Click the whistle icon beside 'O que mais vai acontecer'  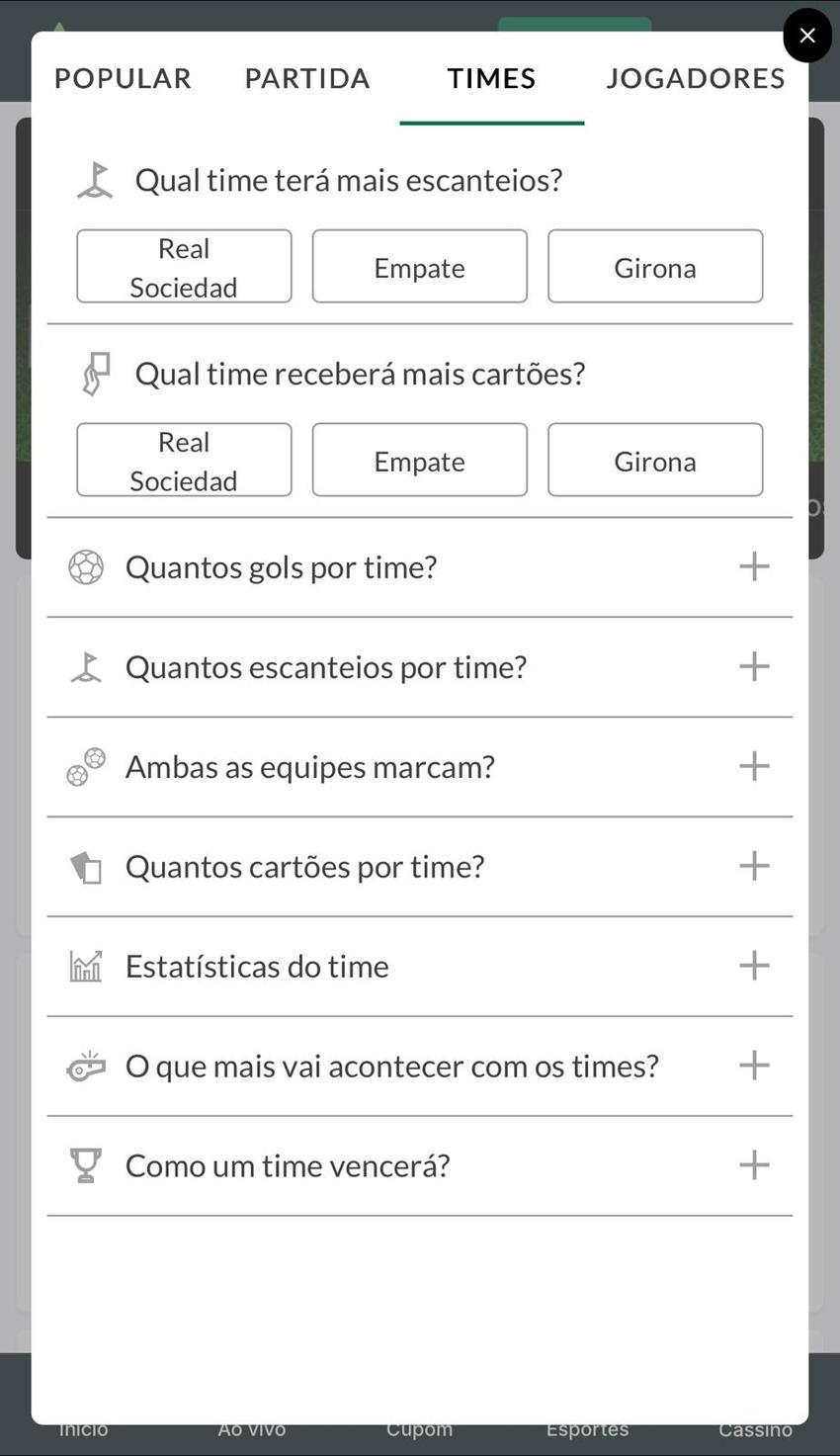pyautogui.click(x=85, y=1066)
